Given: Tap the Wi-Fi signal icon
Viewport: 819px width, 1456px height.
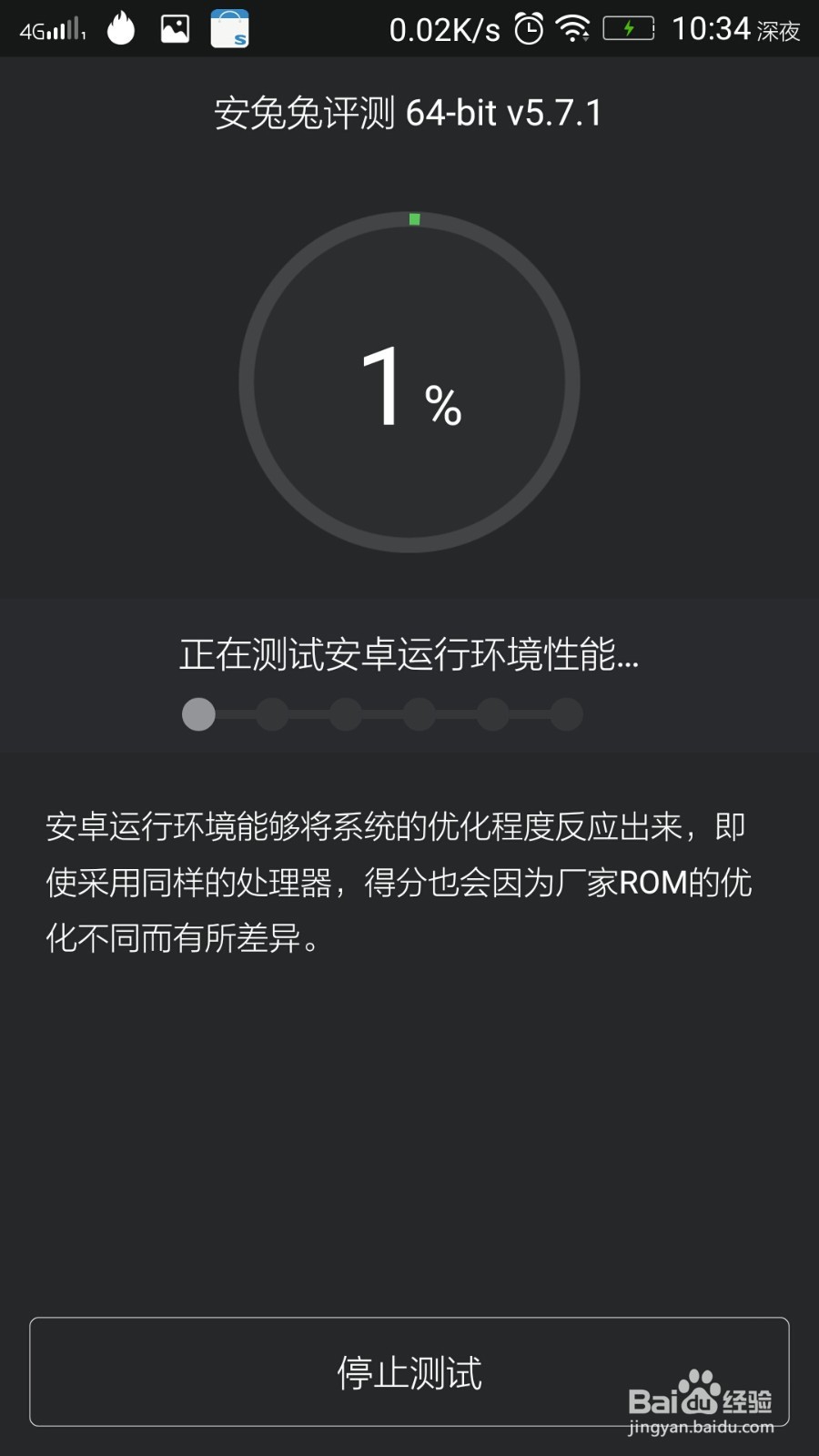Looking at the screenshot, I should (x=575, y=28).
